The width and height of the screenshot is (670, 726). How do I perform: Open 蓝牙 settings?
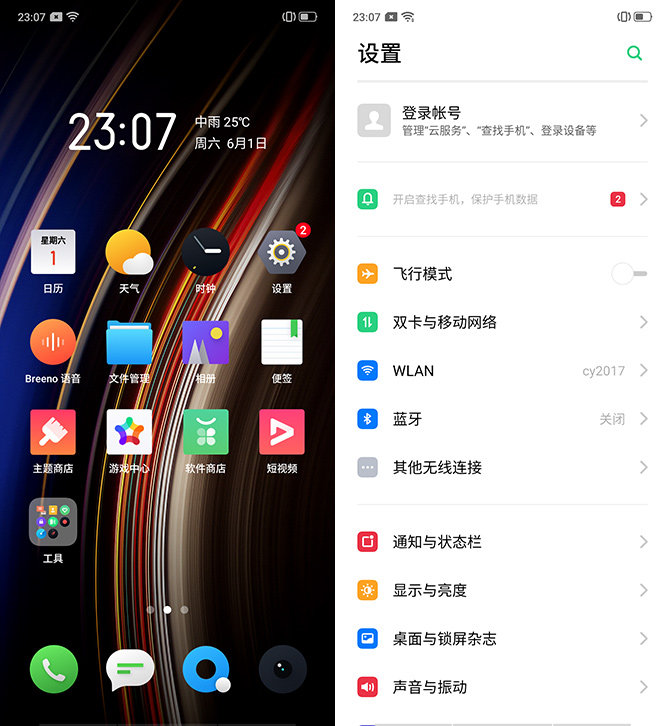tap(502, 419)
